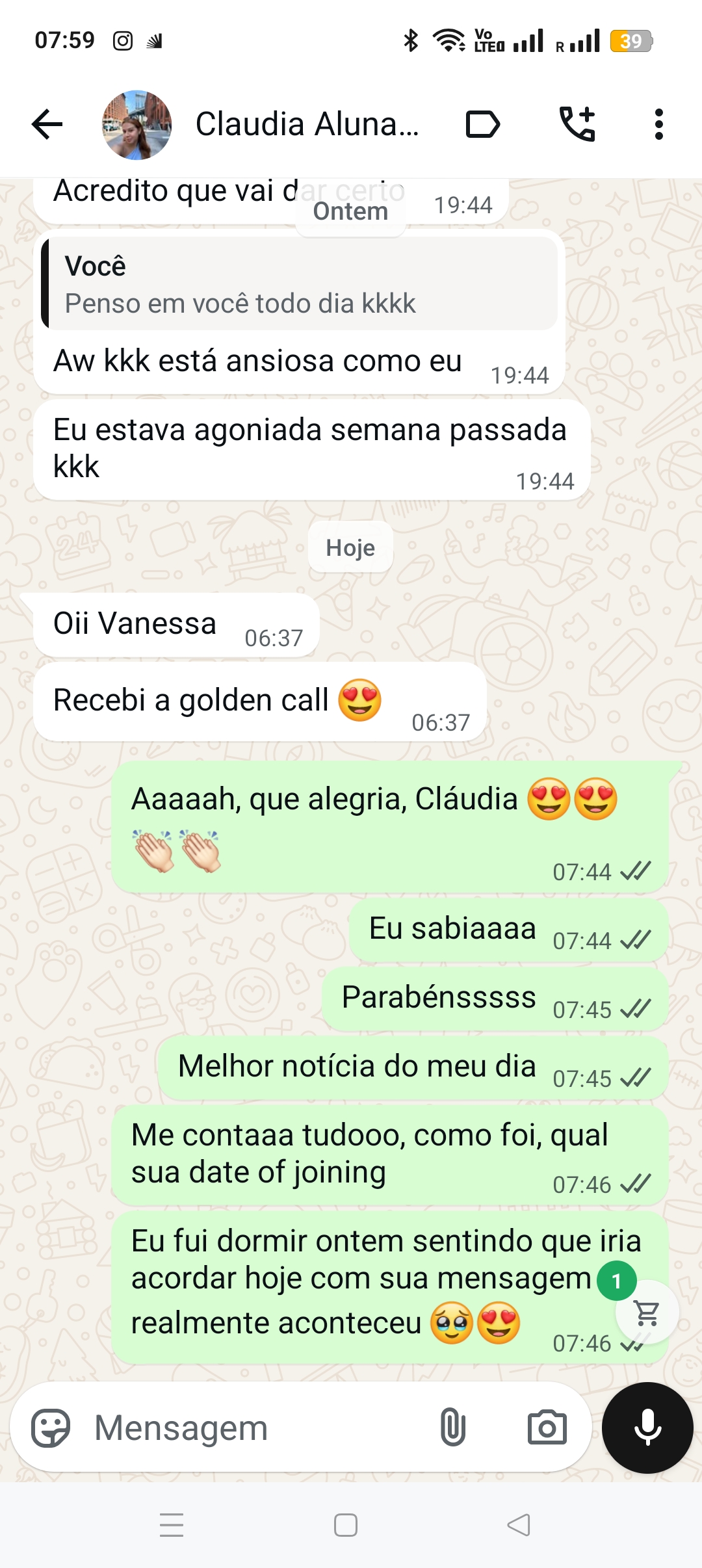Open the emoji sticker picker

[x=51, y=1428]
